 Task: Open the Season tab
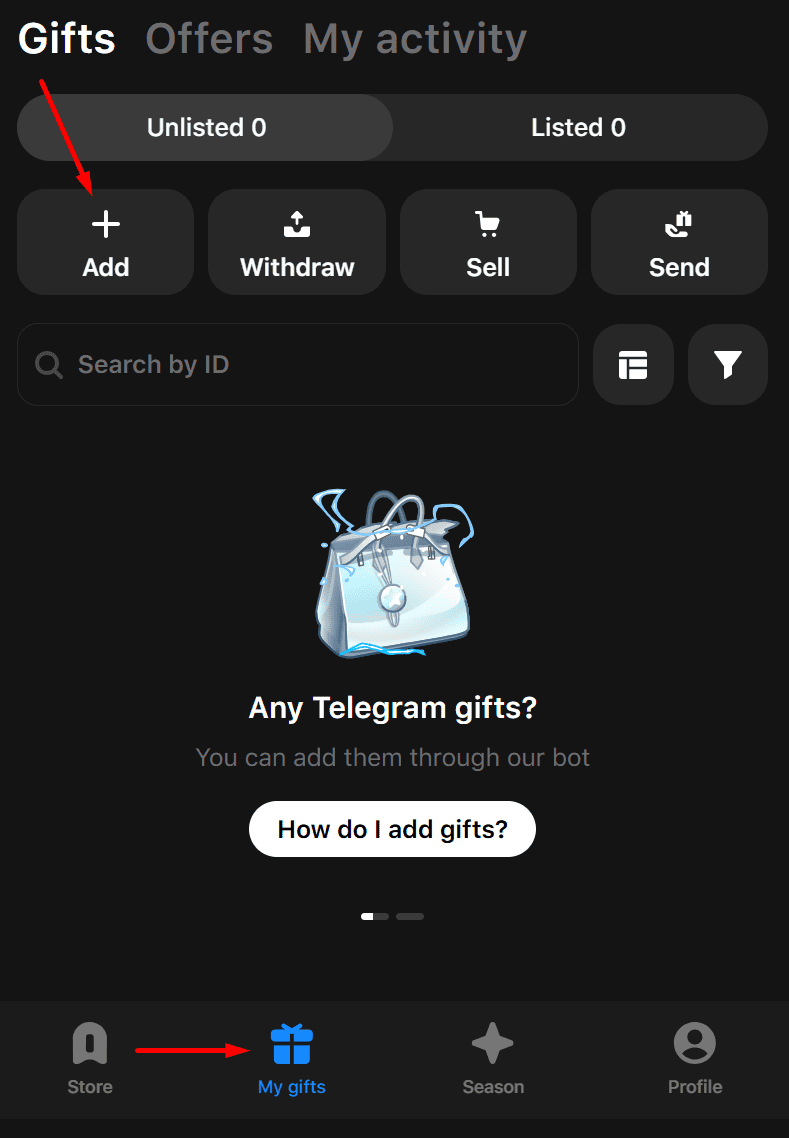coord(493,1060)
